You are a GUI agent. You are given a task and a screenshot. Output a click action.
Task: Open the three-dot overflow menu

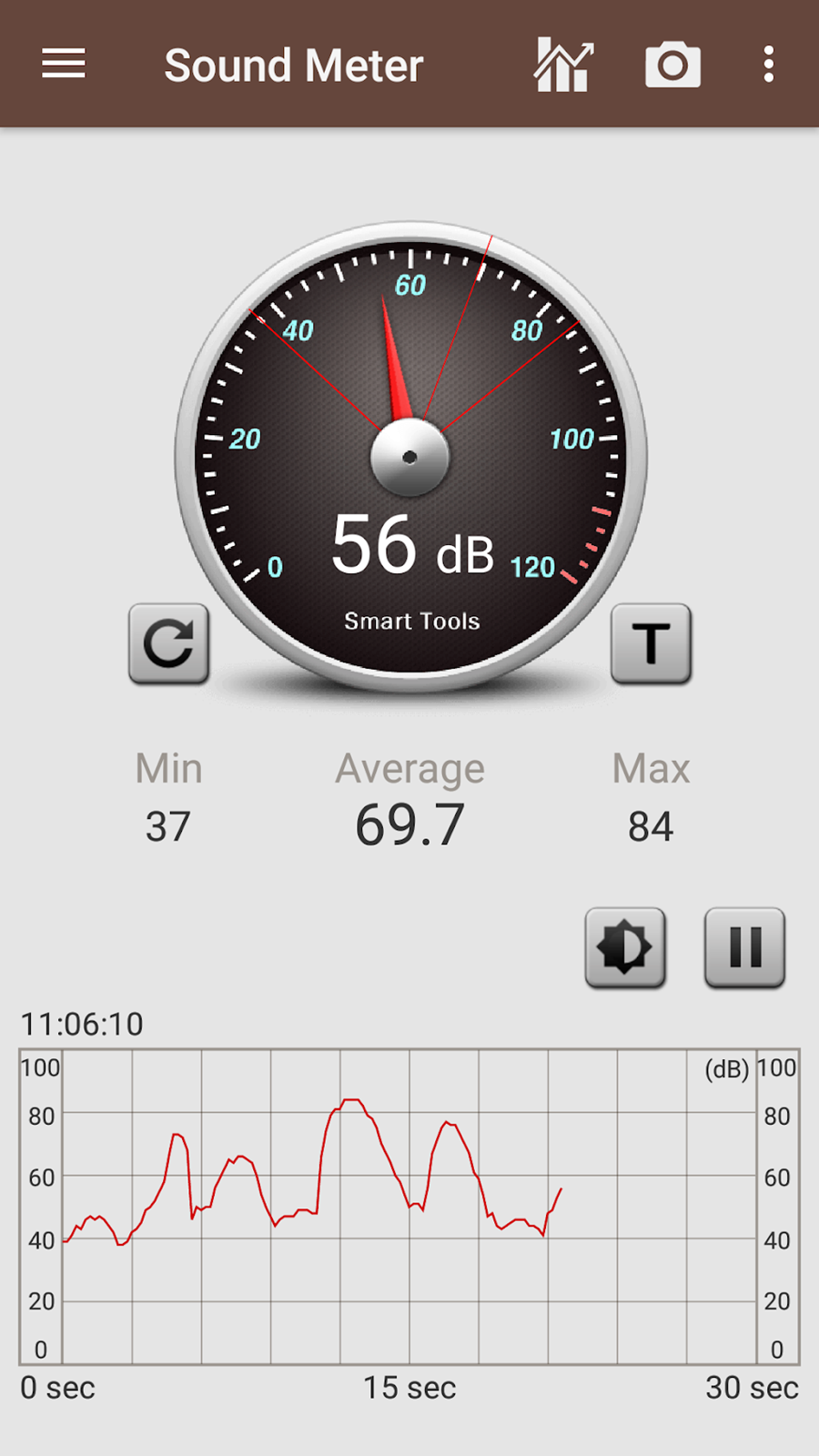tap(769, 65)
